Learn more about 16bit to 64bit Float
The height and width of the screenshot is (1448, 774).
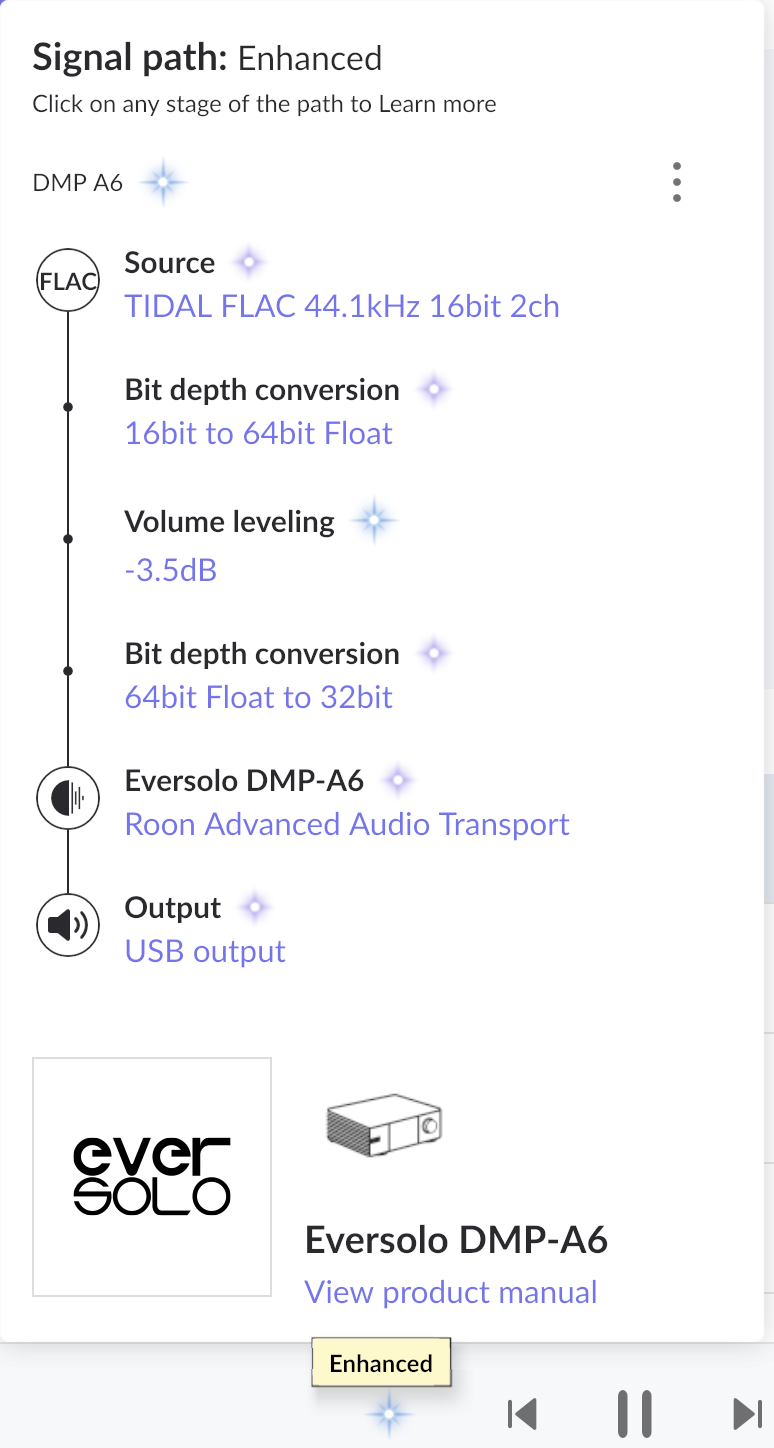pos(259,433)
